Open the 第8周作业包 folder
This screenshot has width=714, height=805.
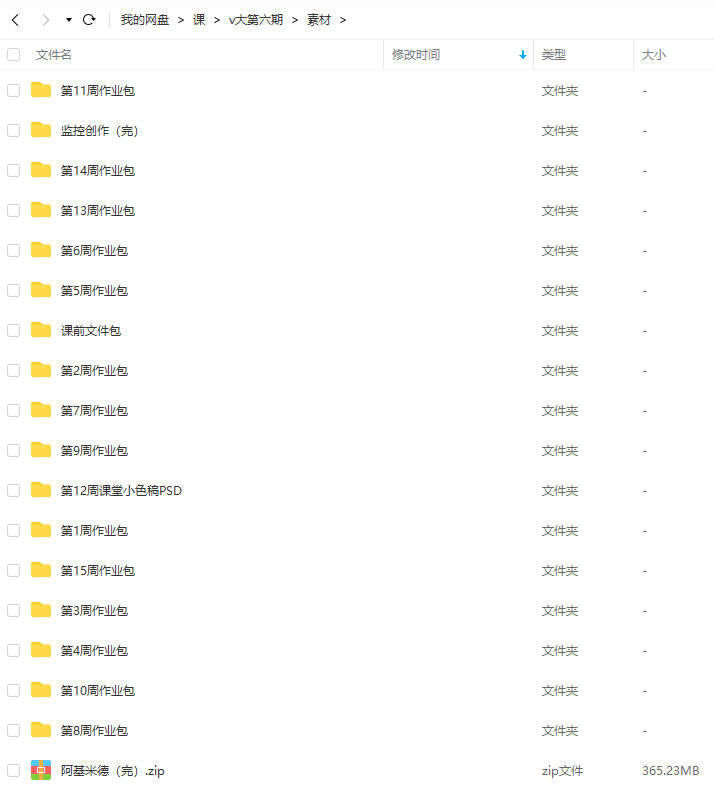click(x=94, y=731)
